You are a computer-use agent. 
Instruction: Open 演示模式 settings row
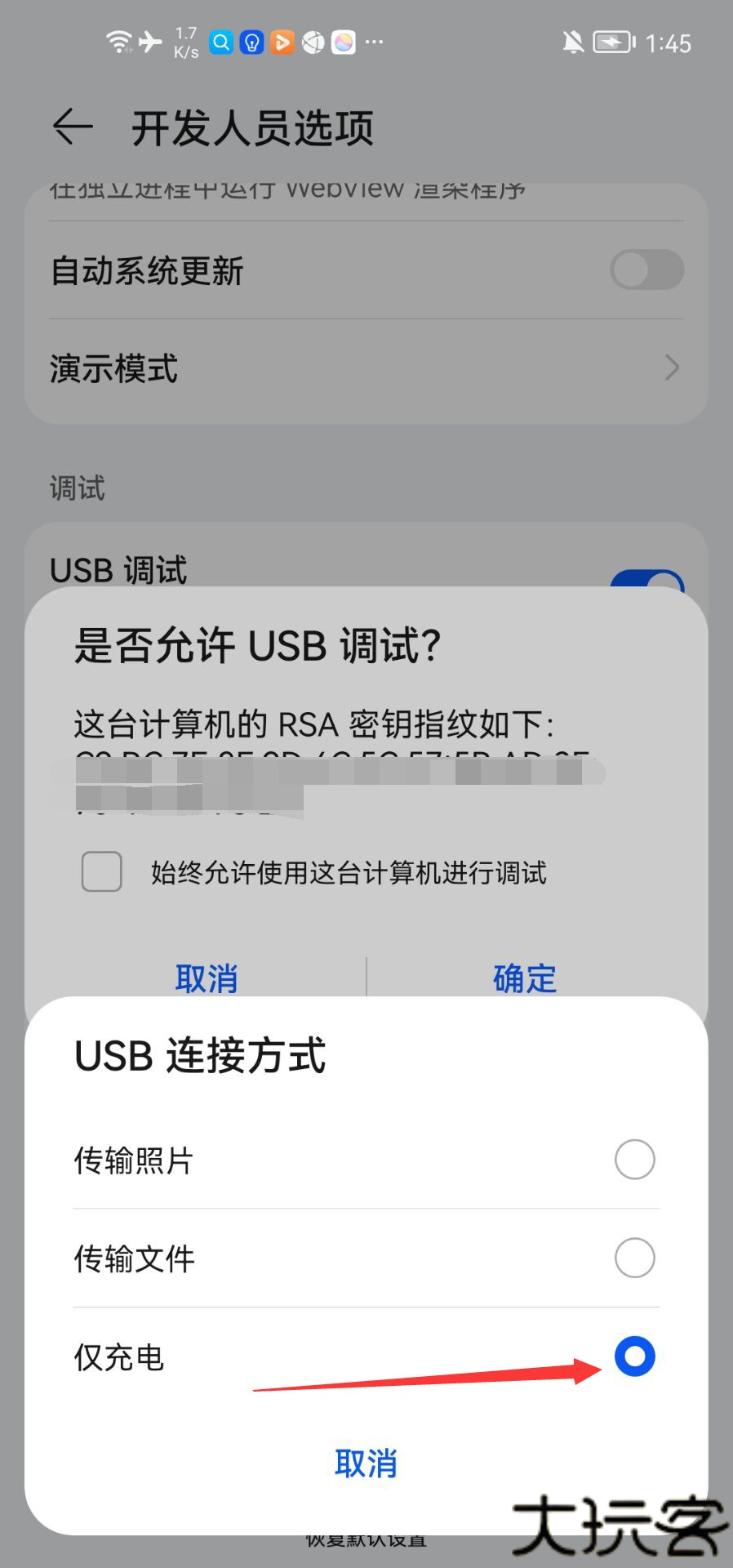(x=366, y=368)
